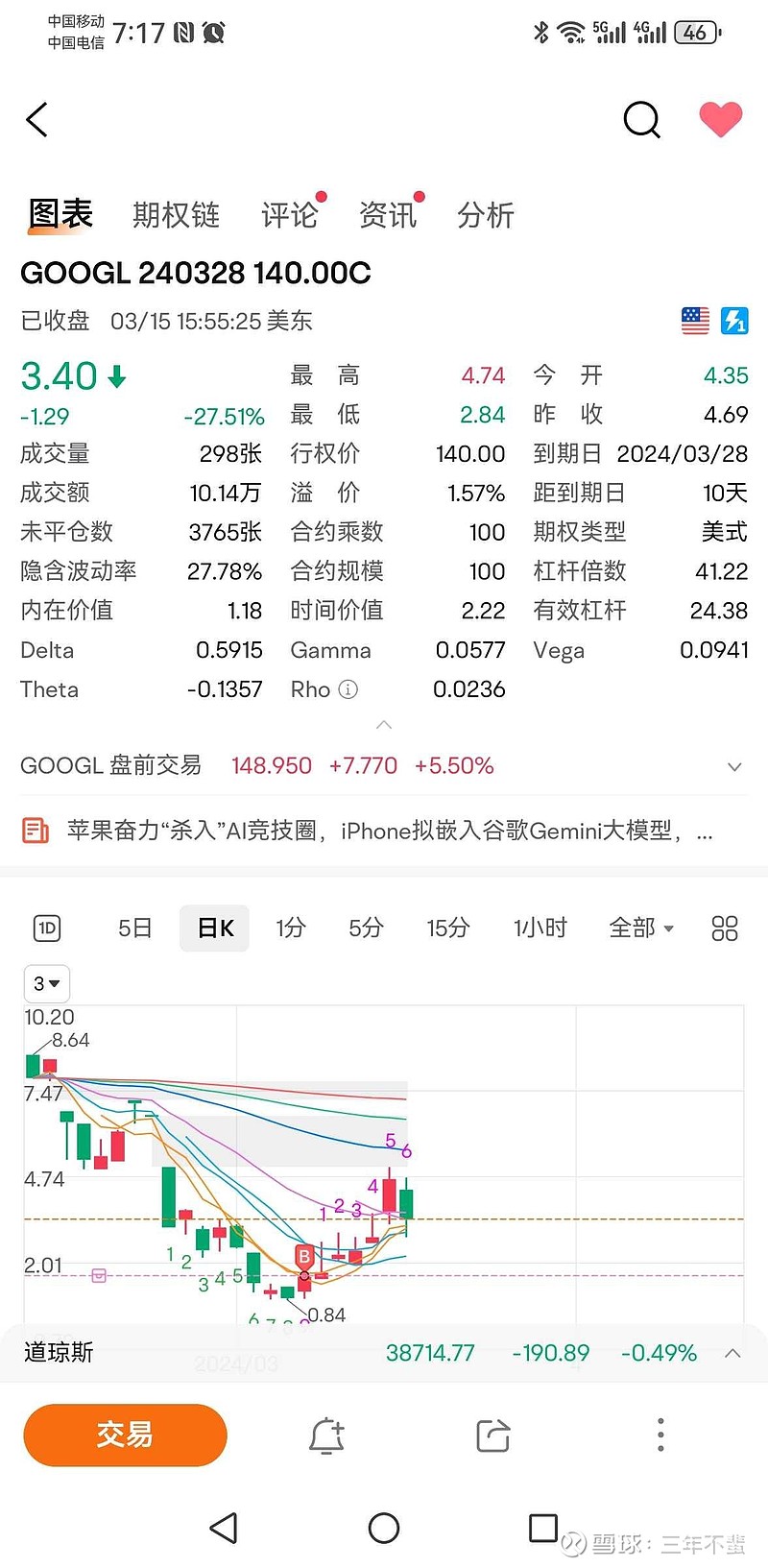This screenshot has height=1568, width=768.
Task: Switch to the 期权链 tab
Action: click(x=176, y=215)
